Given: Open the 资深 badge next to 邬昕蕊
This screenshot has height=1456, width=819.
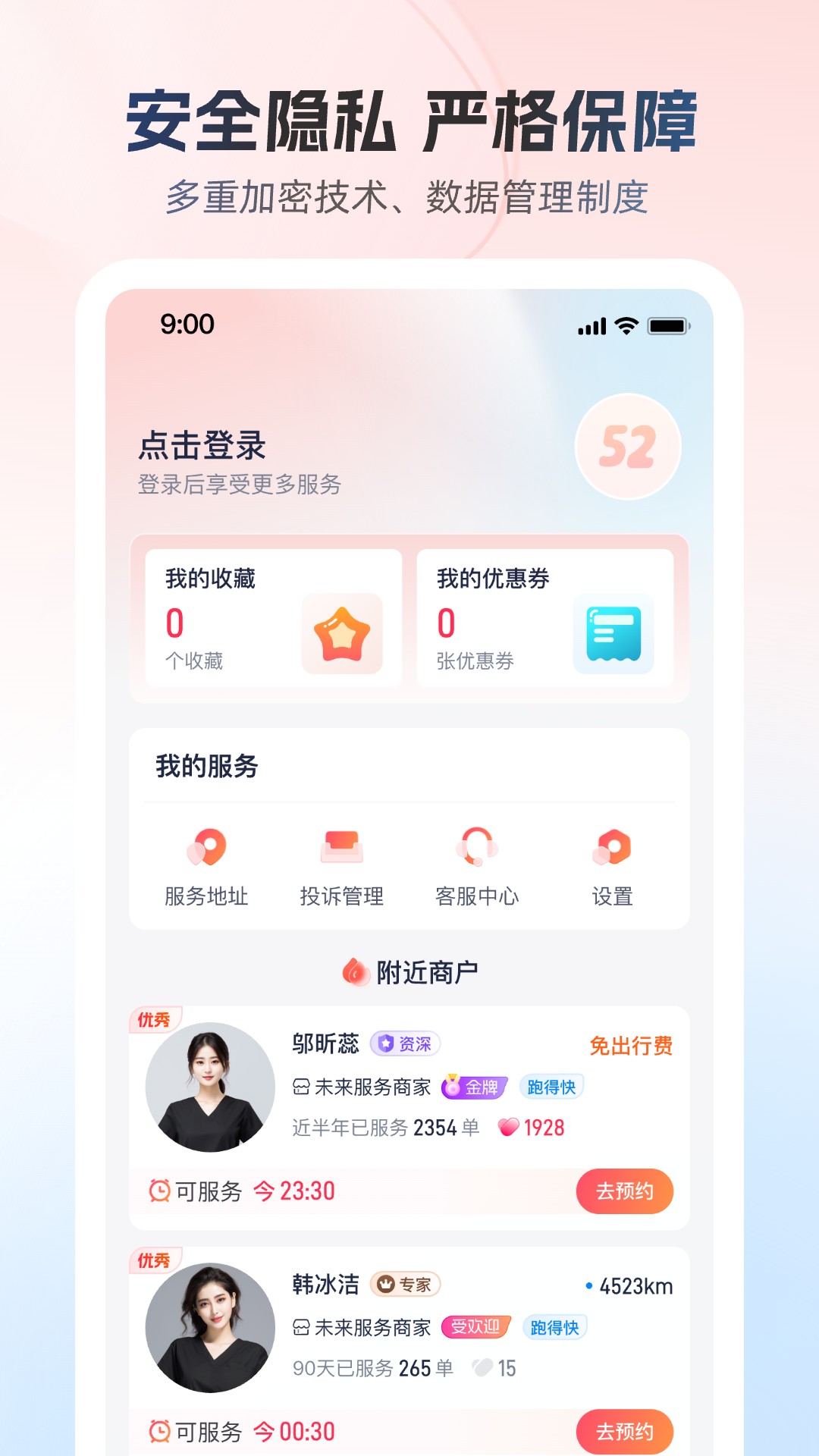Looking at the screenshot, I should click(405, 1044).
